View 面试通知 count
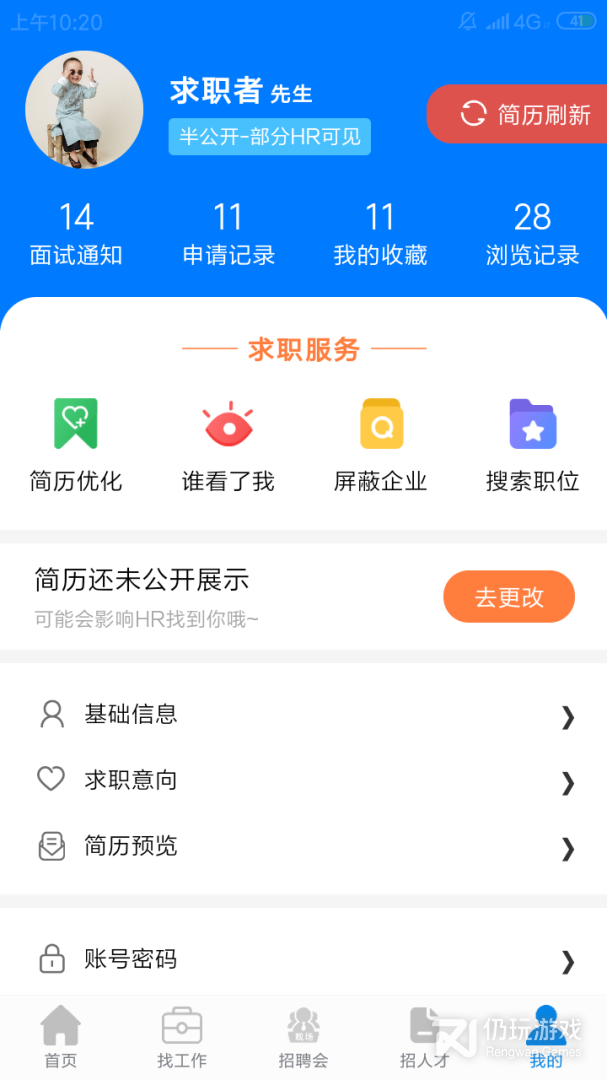Viewport: 607px width, 1080px height. [76, 234]
